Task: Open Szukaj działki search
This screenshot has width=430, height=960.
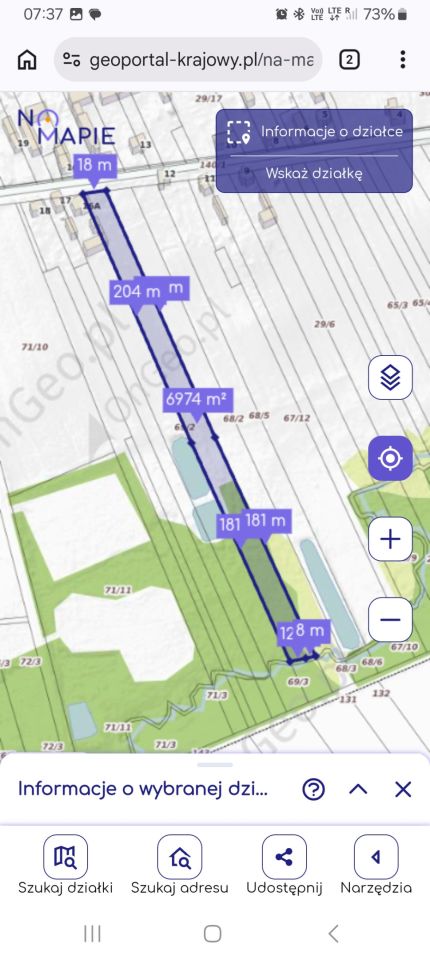Action: (x=66, y=865)
